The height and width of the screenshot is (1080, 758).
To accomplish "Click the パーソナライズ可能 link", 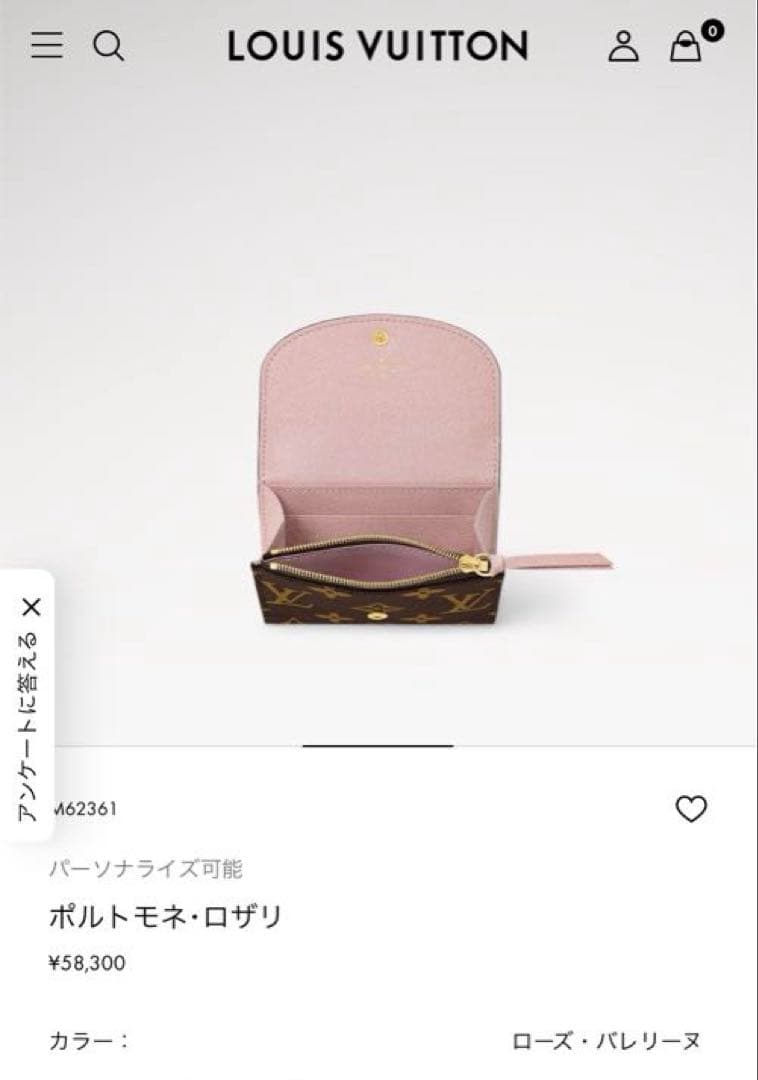I will (x=152, y=869).
